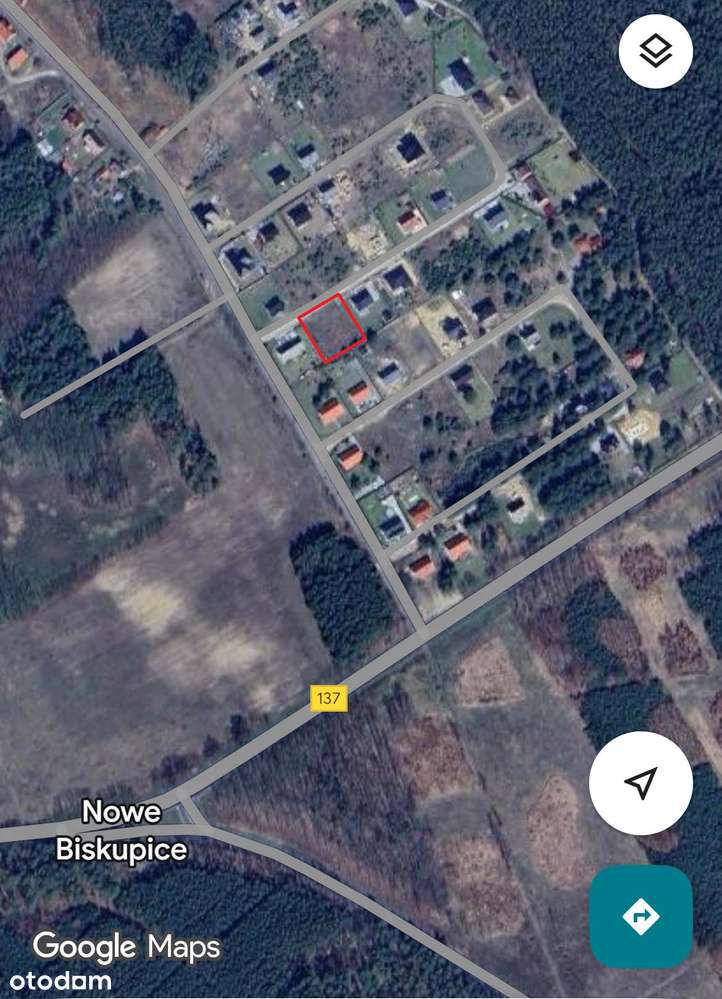This screenshot has height=999, width=722.
Task: Open the map layers button
Action: 655,51
